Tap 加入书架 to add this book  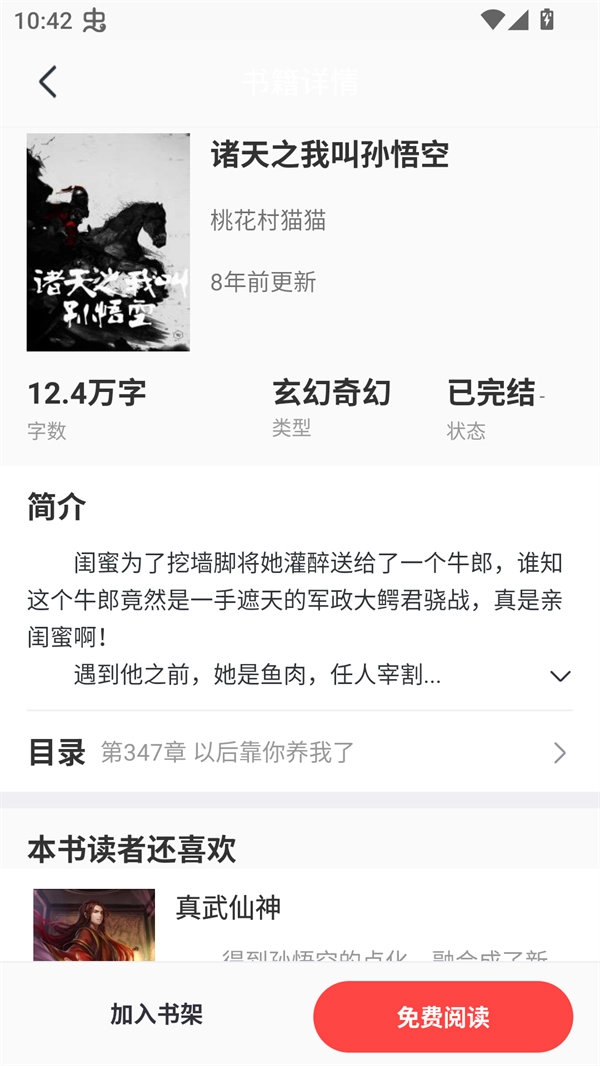(x=156, y=1015)
